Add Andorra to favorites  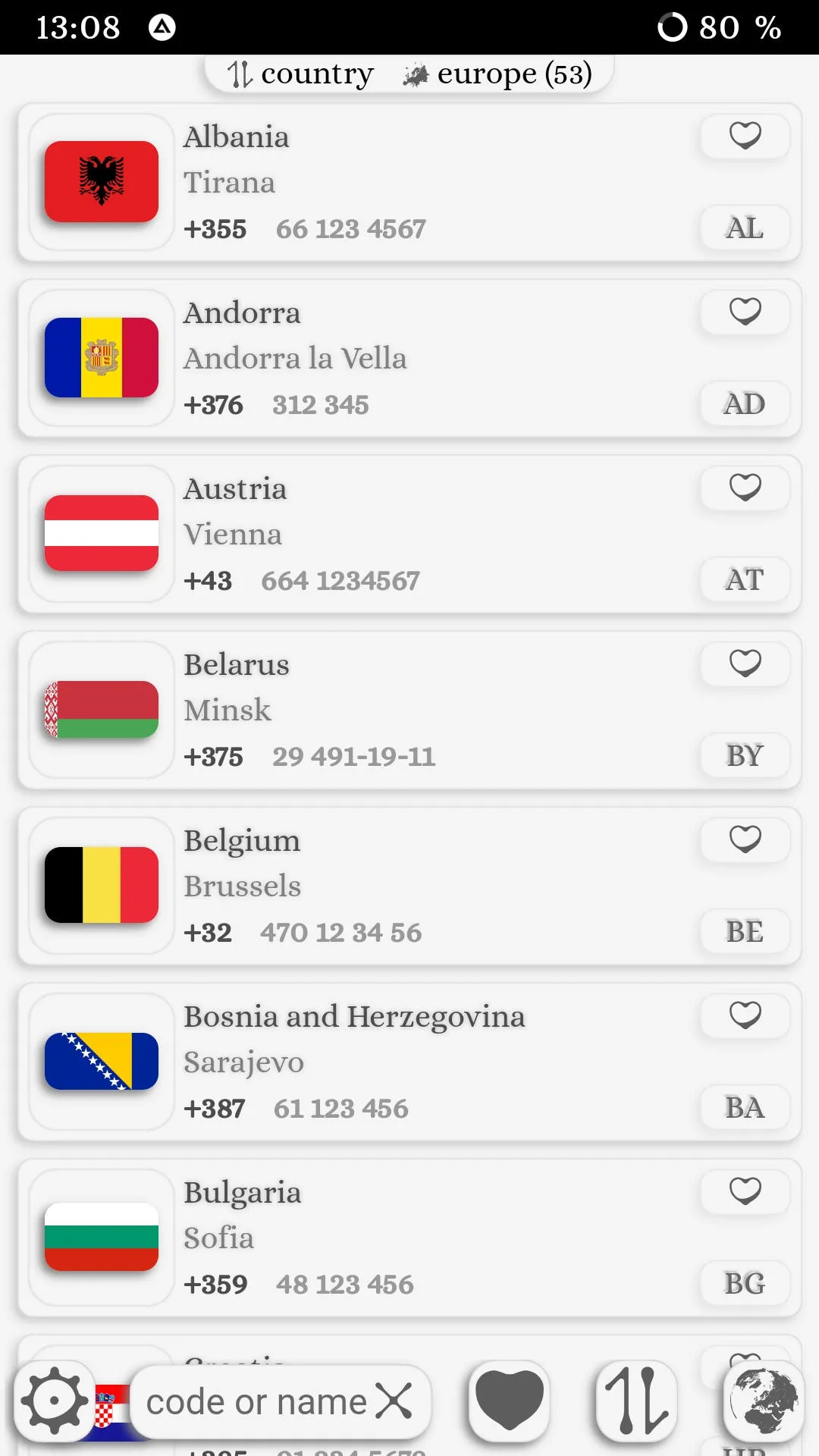click(x=745, y=312)
